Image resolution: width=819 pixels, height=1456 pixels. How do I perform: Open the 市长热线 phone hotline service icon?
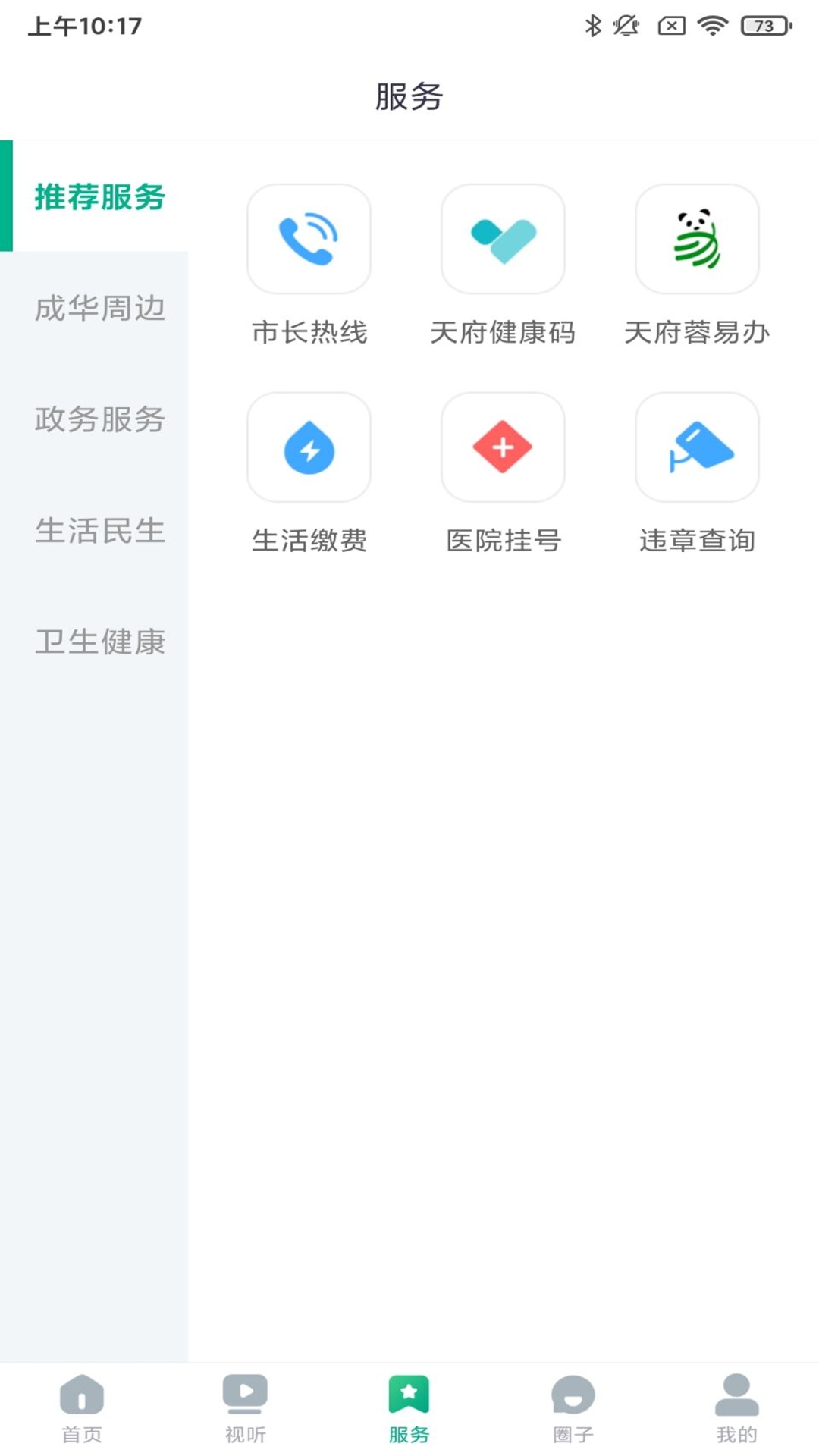(309, 239)
